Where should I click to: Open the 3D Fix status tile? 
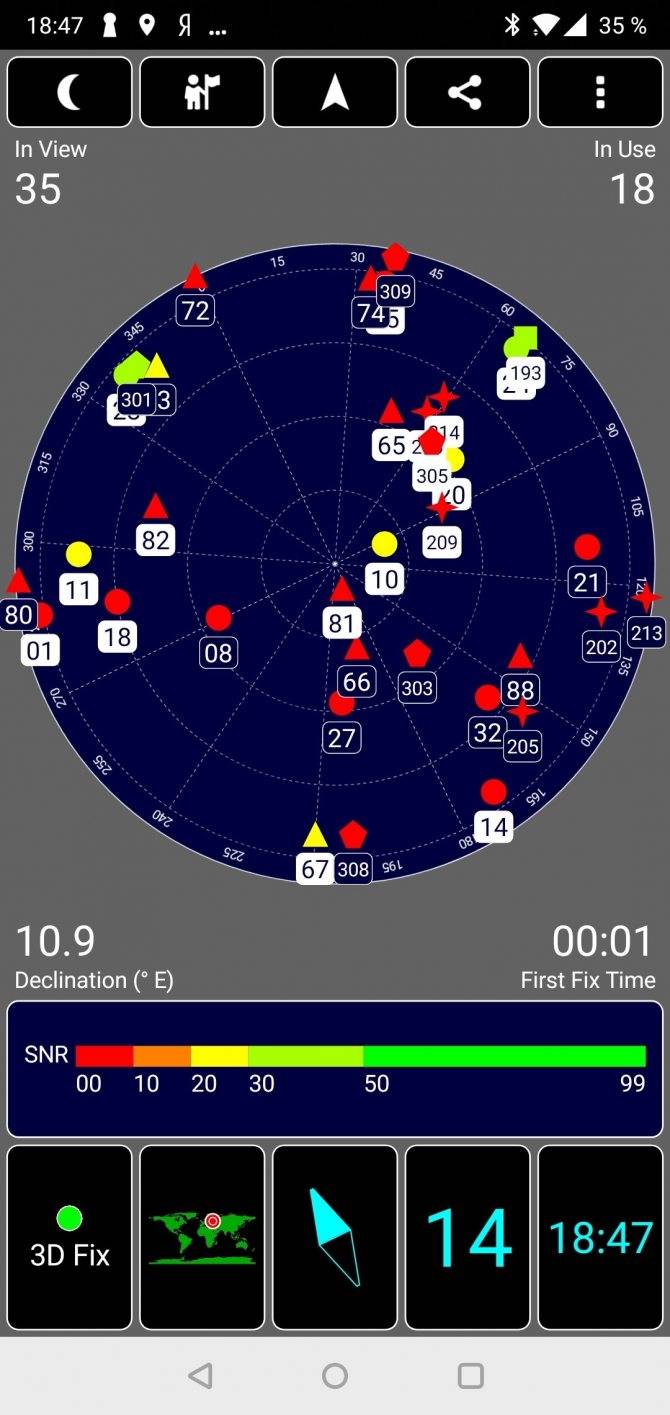click(x=70, y=1238)
